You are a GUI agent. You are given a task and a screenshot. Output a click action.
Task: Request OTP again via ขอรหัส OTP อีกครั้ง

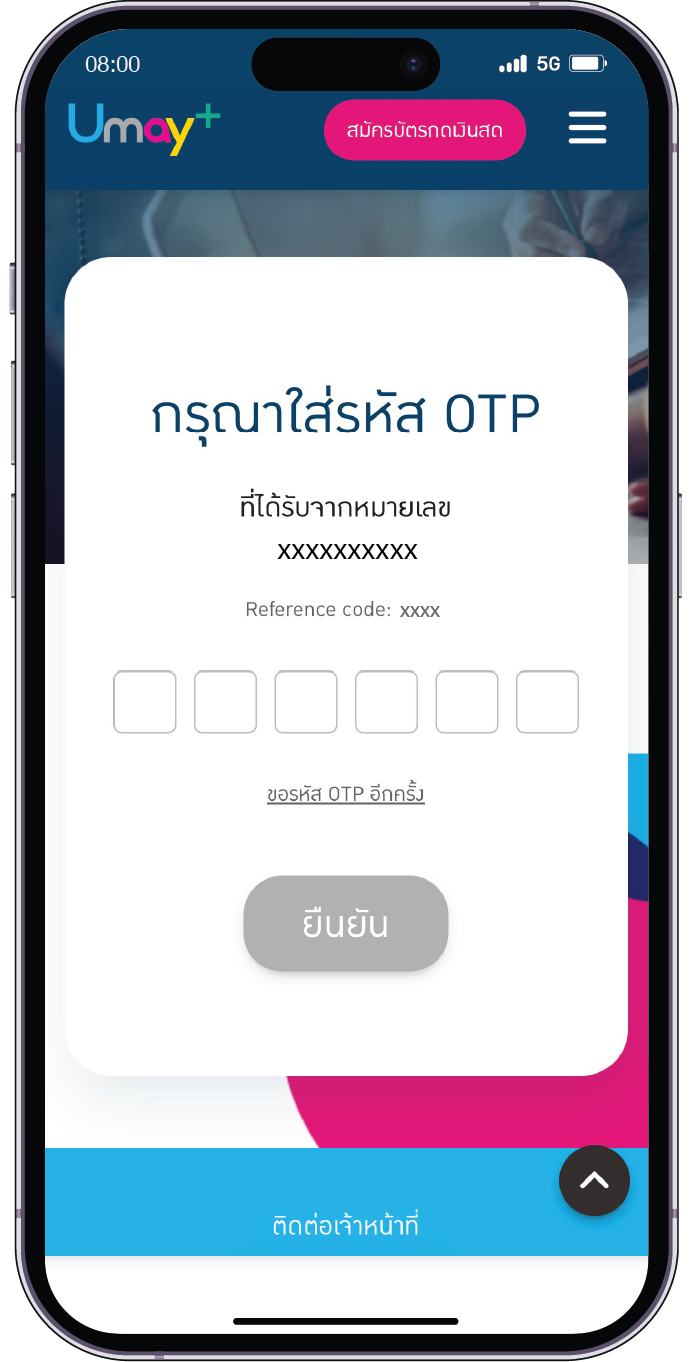346,794
